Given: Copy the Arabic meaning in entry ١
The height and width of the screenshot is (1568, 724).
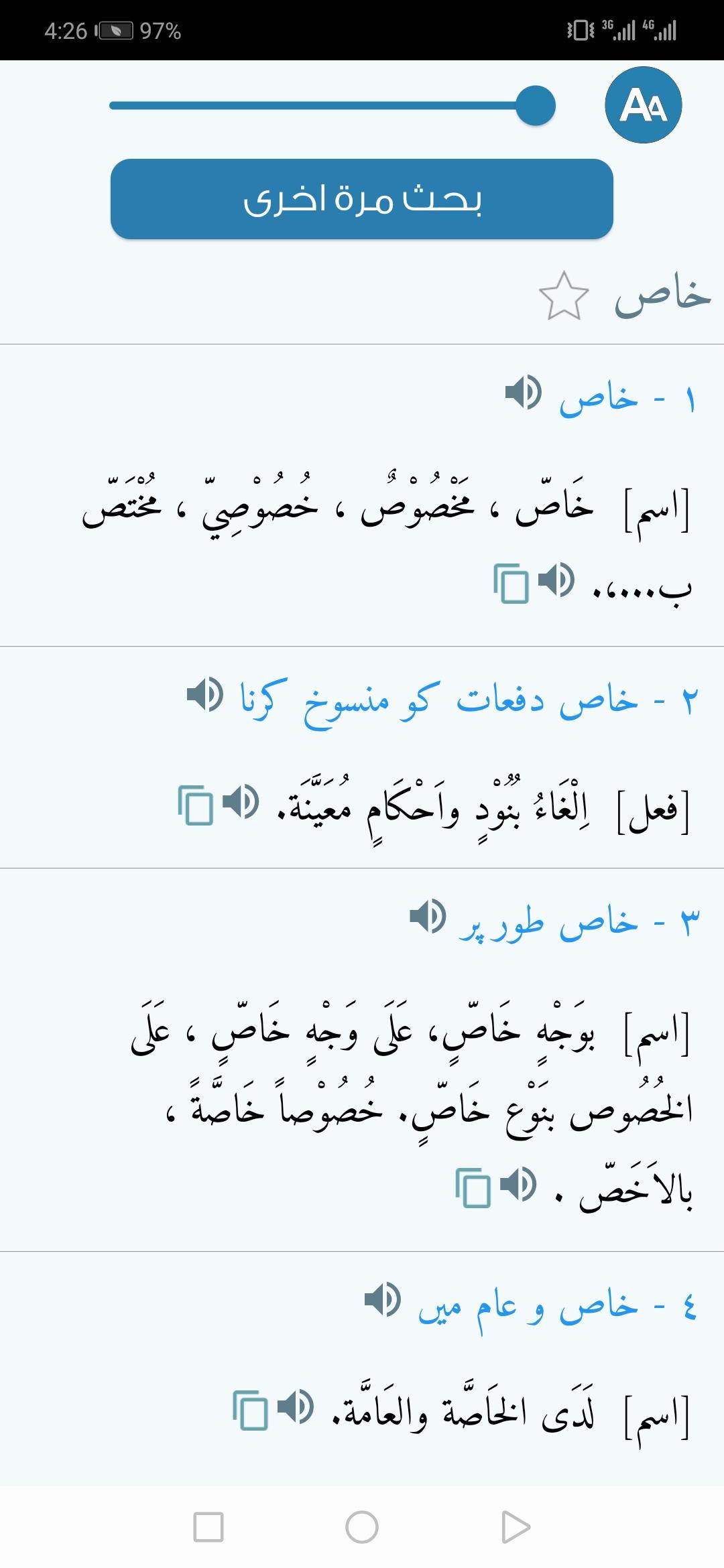Looking at the screenshot, I should (x=511, y=583).
